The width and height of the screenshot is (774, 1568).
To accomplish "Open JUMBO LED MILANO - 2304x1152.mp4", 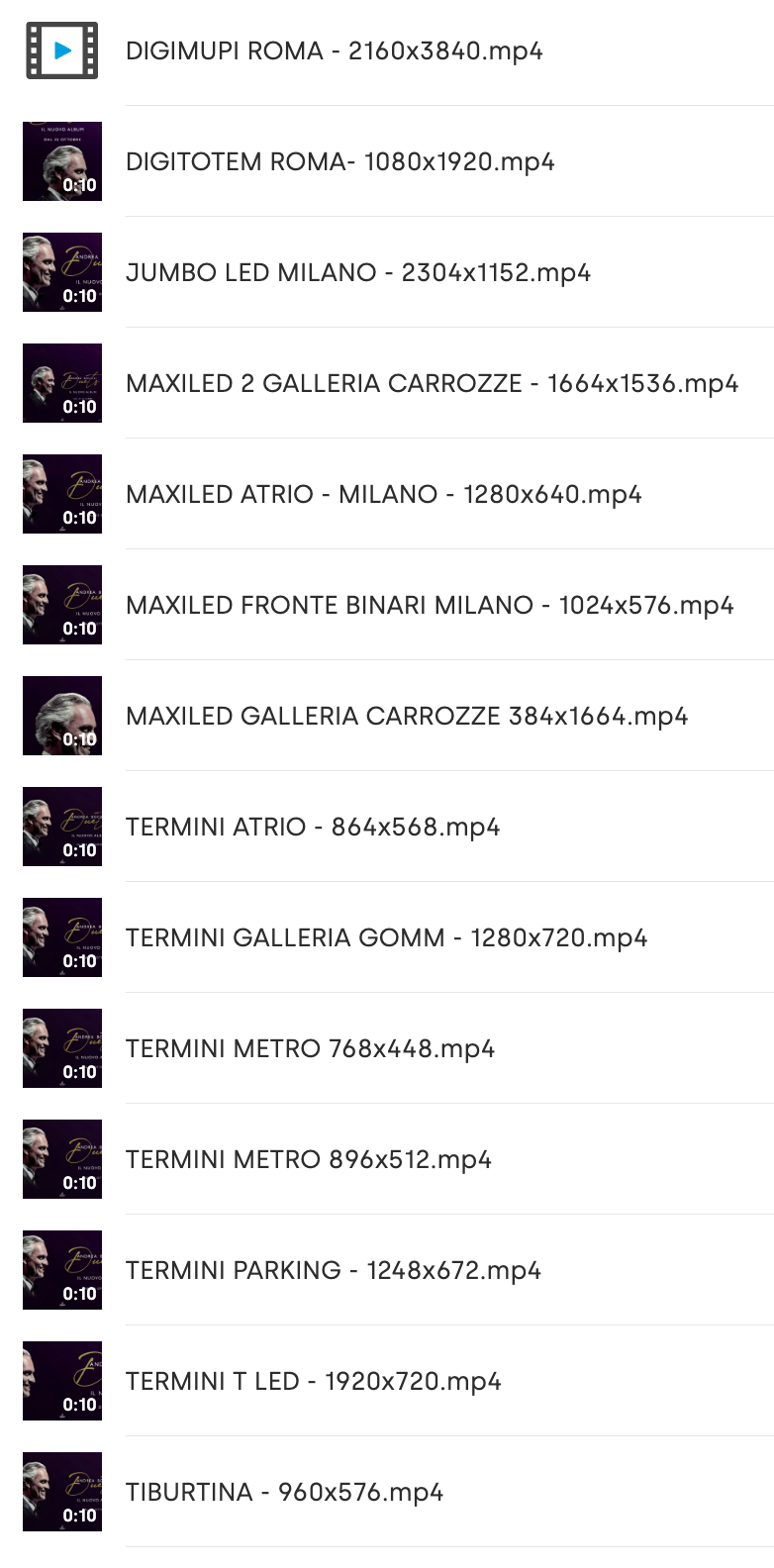I will click(357, 272).
